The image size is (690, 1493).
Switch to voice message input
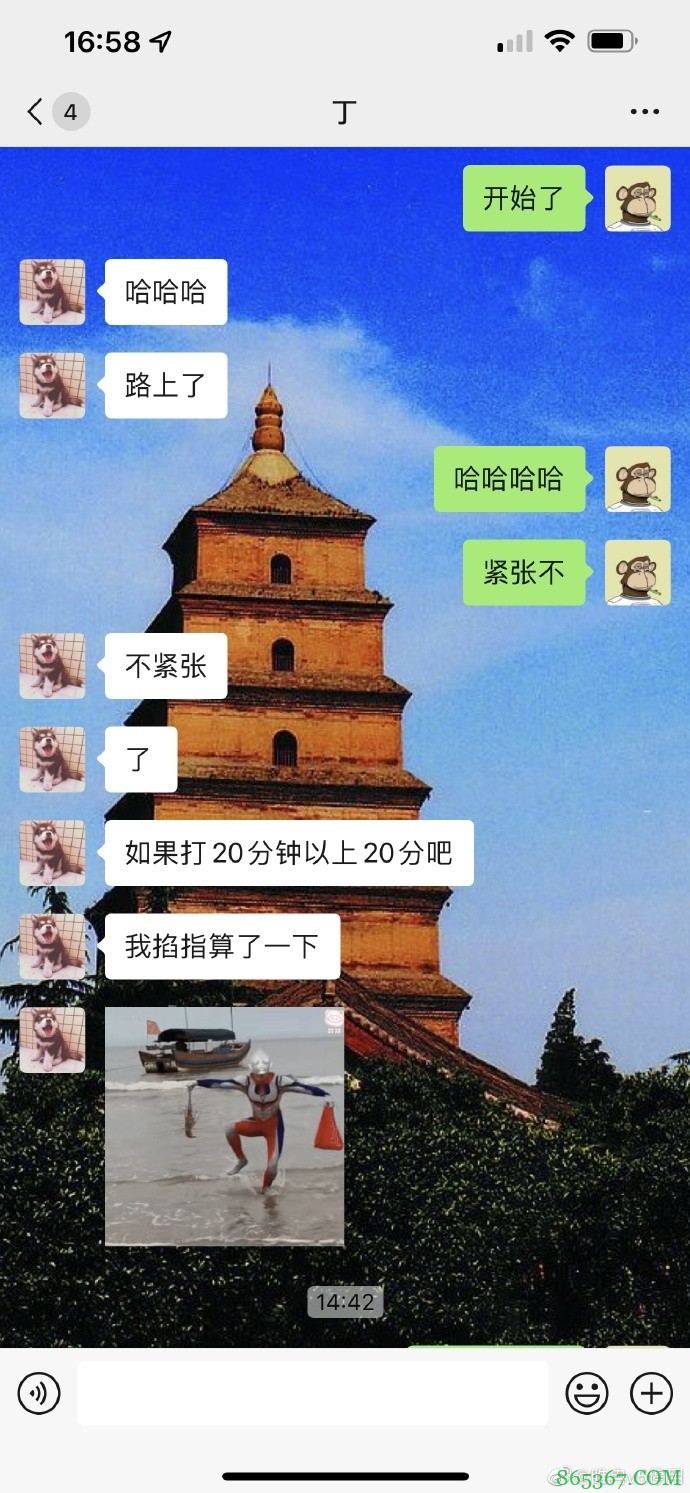point(39,1392)
